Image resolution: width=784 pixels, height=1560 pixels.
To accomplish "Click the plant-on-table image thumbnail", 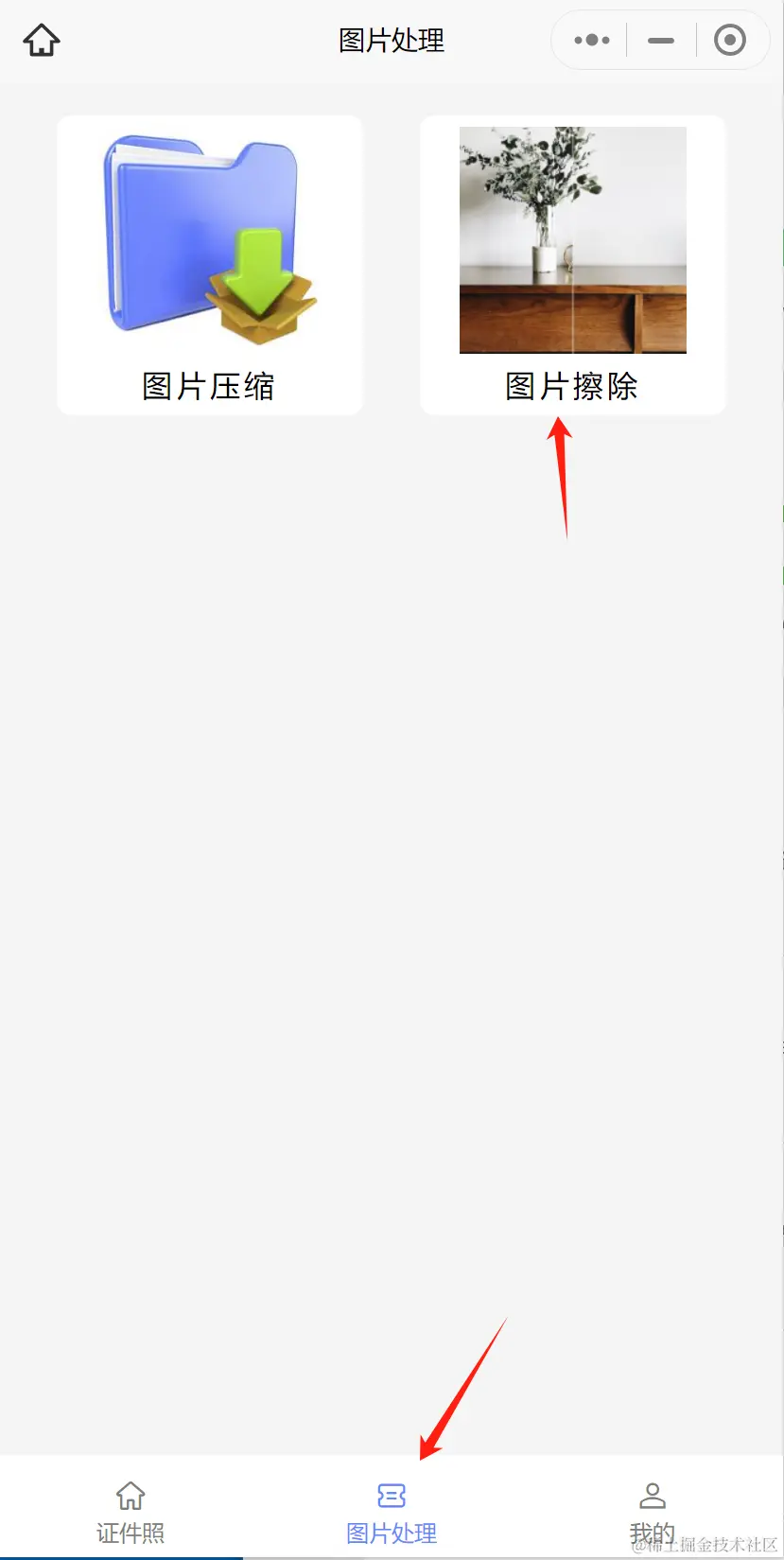I will 572,239.
